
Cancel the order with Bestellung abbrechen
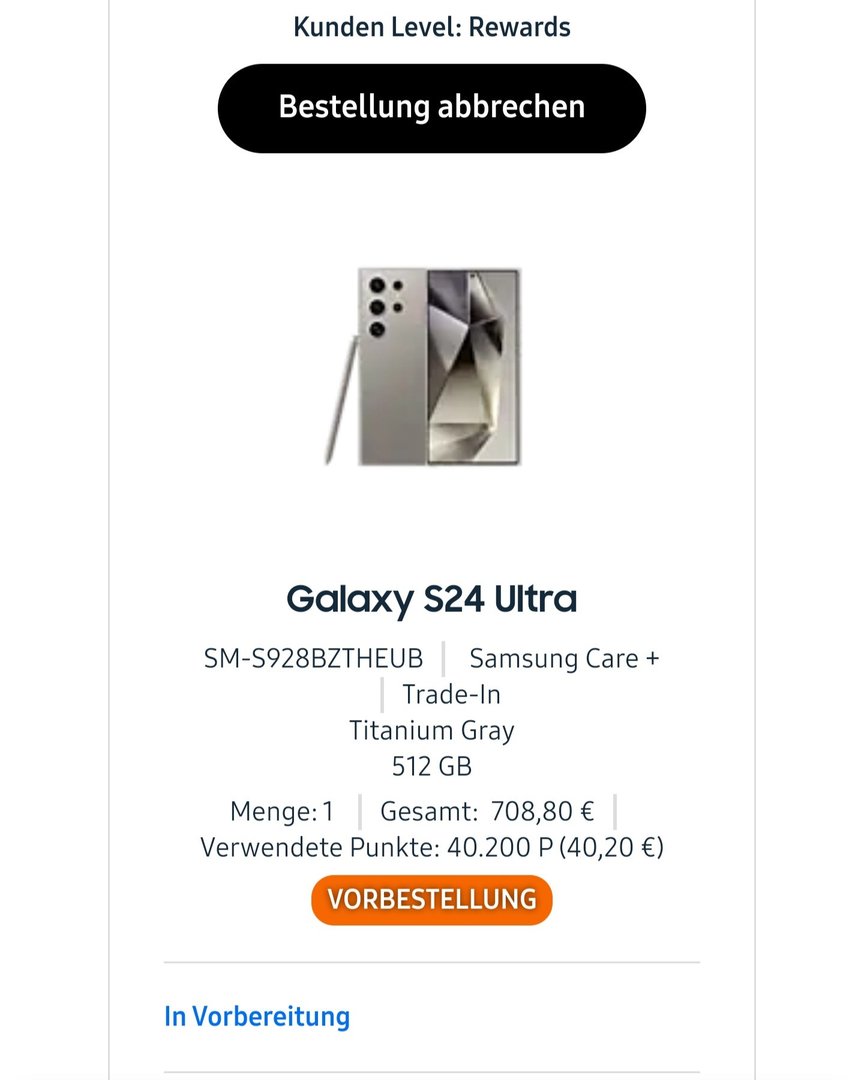click(432, 108)
